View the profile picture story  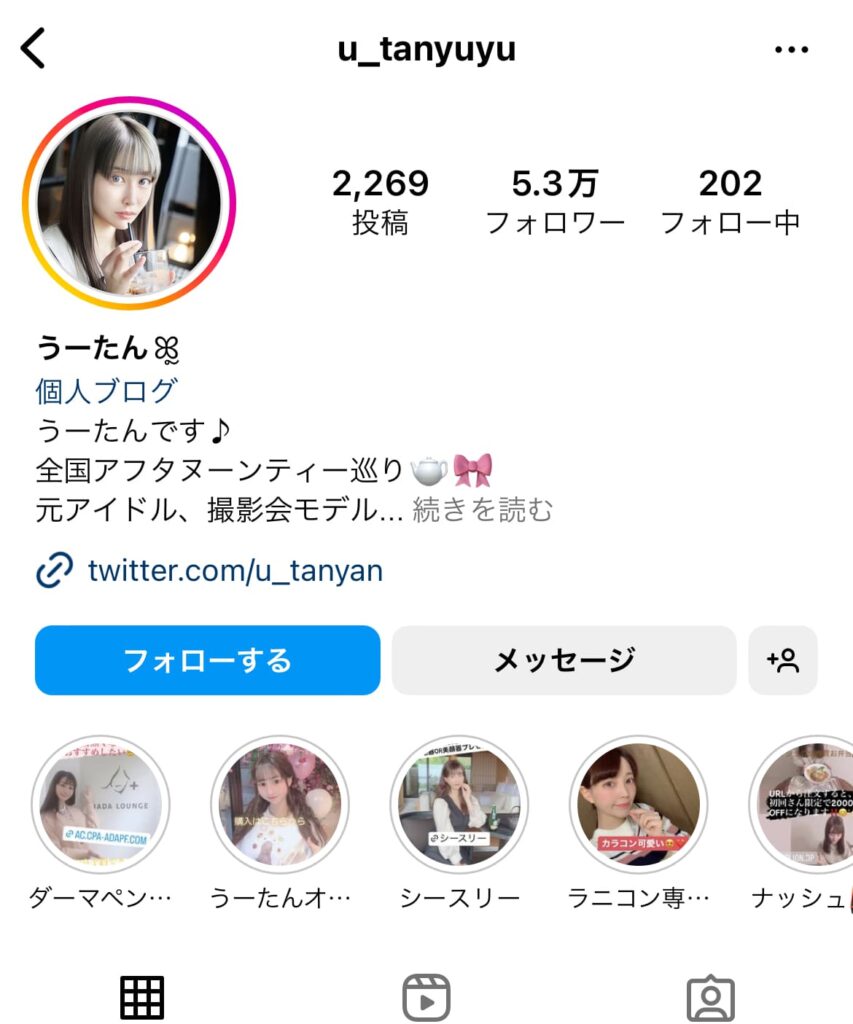[129, 204]
